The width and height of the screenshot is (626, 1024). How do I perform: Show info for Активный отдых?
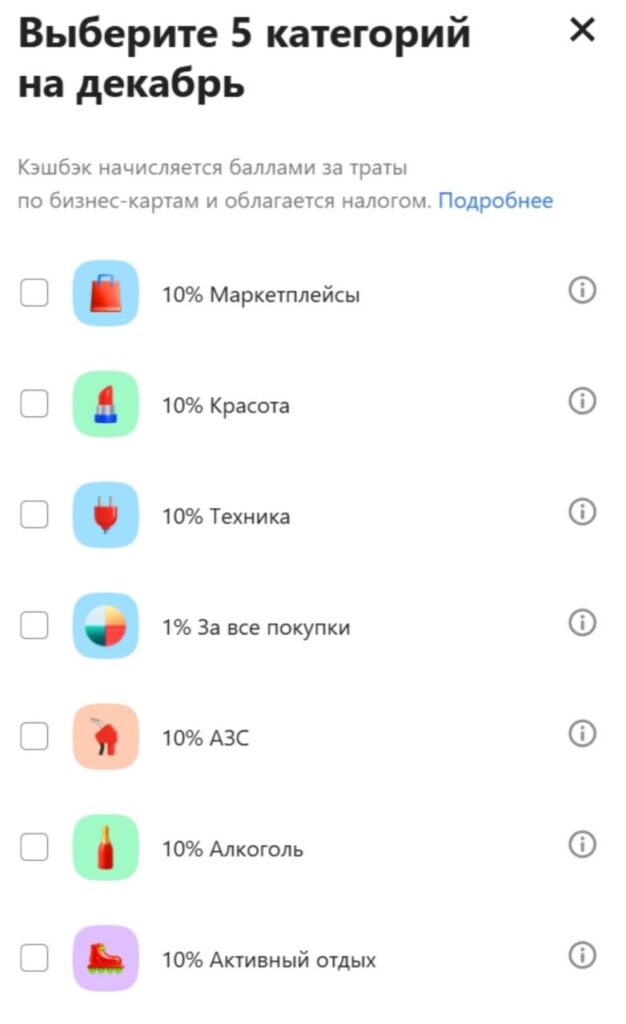[582, 955]
